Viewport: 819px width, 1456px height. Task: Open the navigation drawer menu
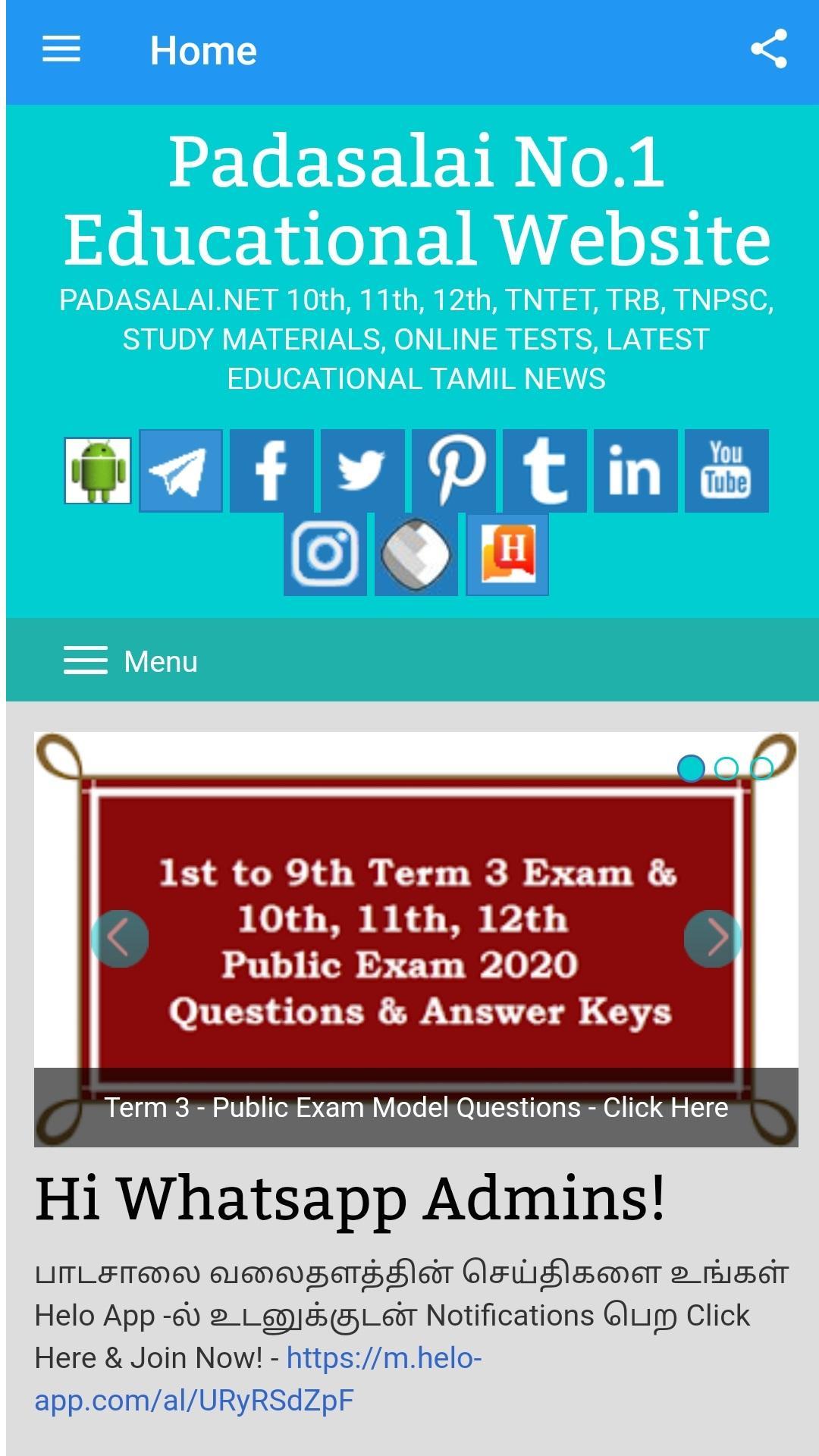tap(61, 50)
